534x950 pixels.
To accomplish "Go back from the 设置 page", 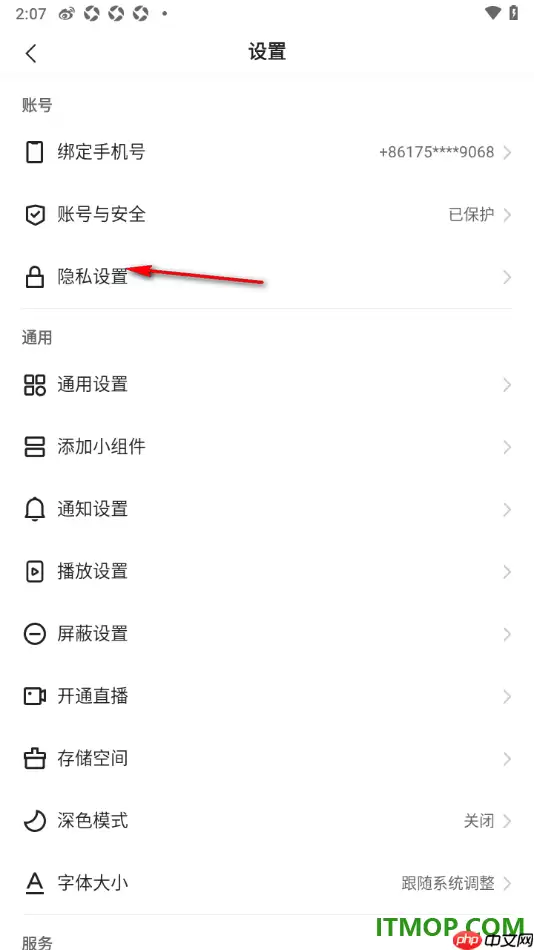I will tap(32, 53).
